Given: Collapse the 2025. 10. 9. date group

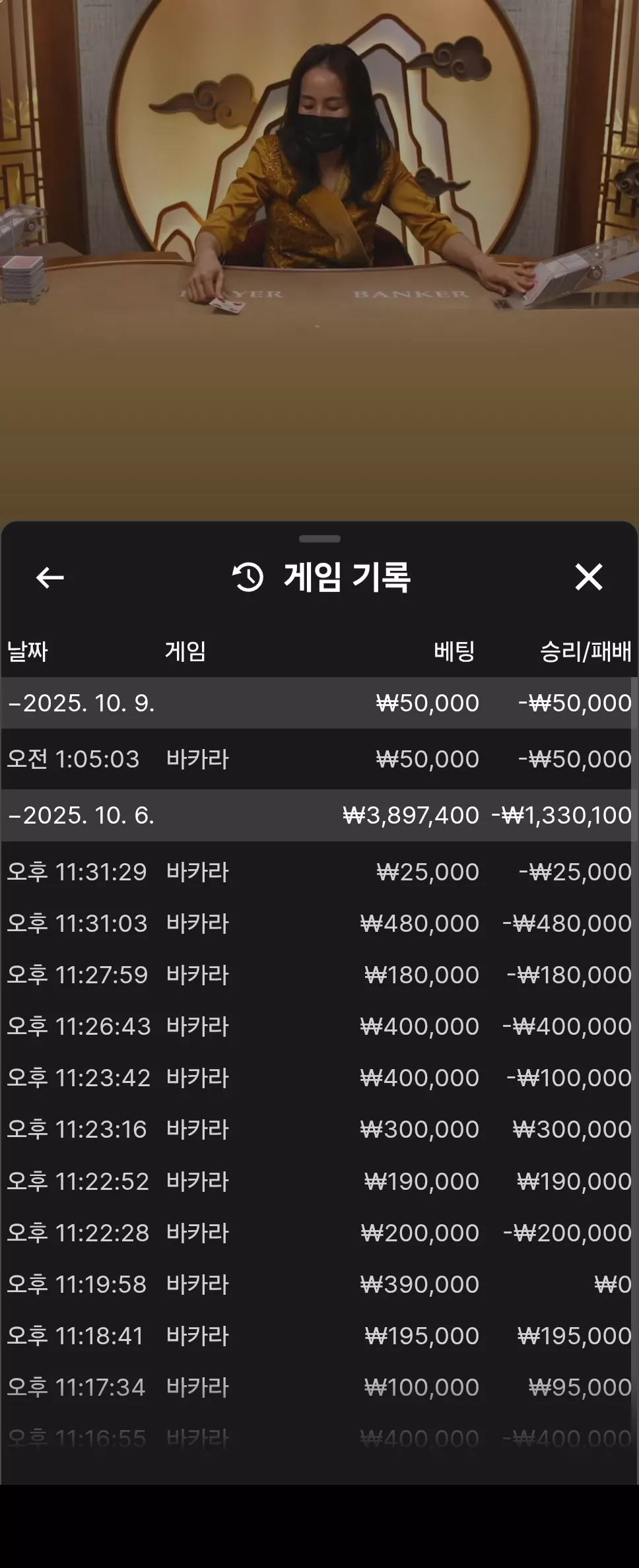Looking at the screenshot, I should click(319, 703).
